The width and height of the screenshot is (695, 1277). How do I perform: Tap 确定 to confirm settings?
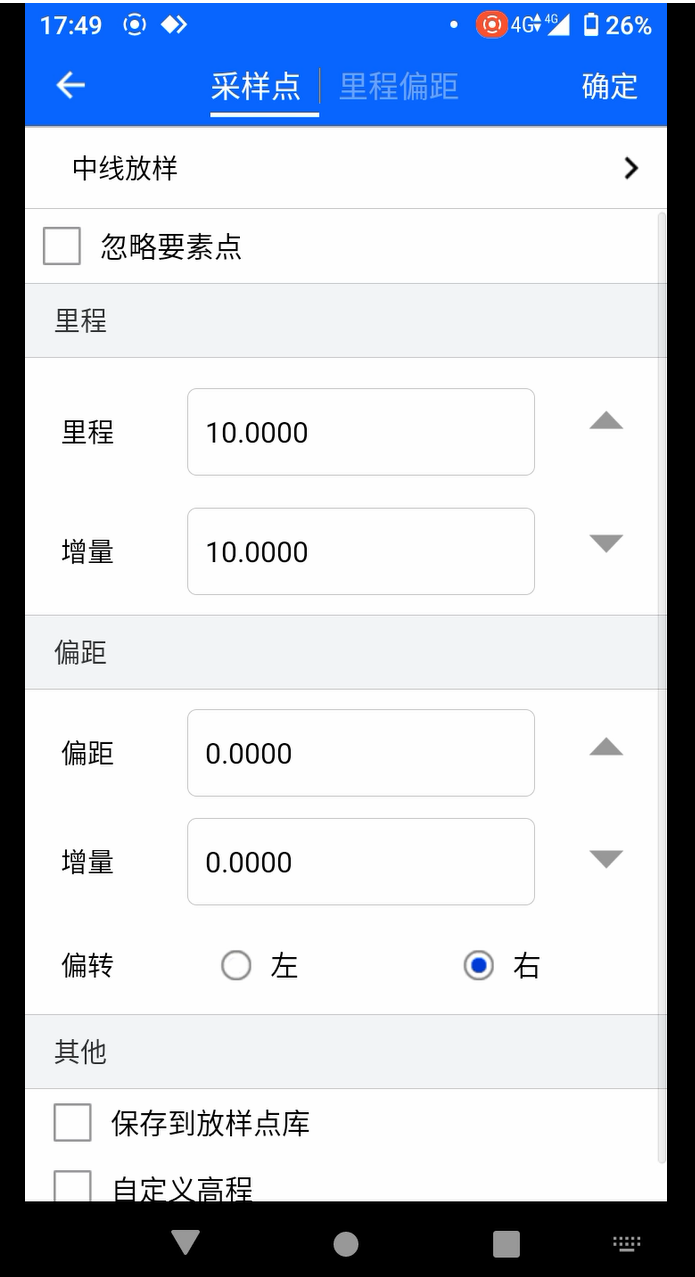(x=609, y=86)
